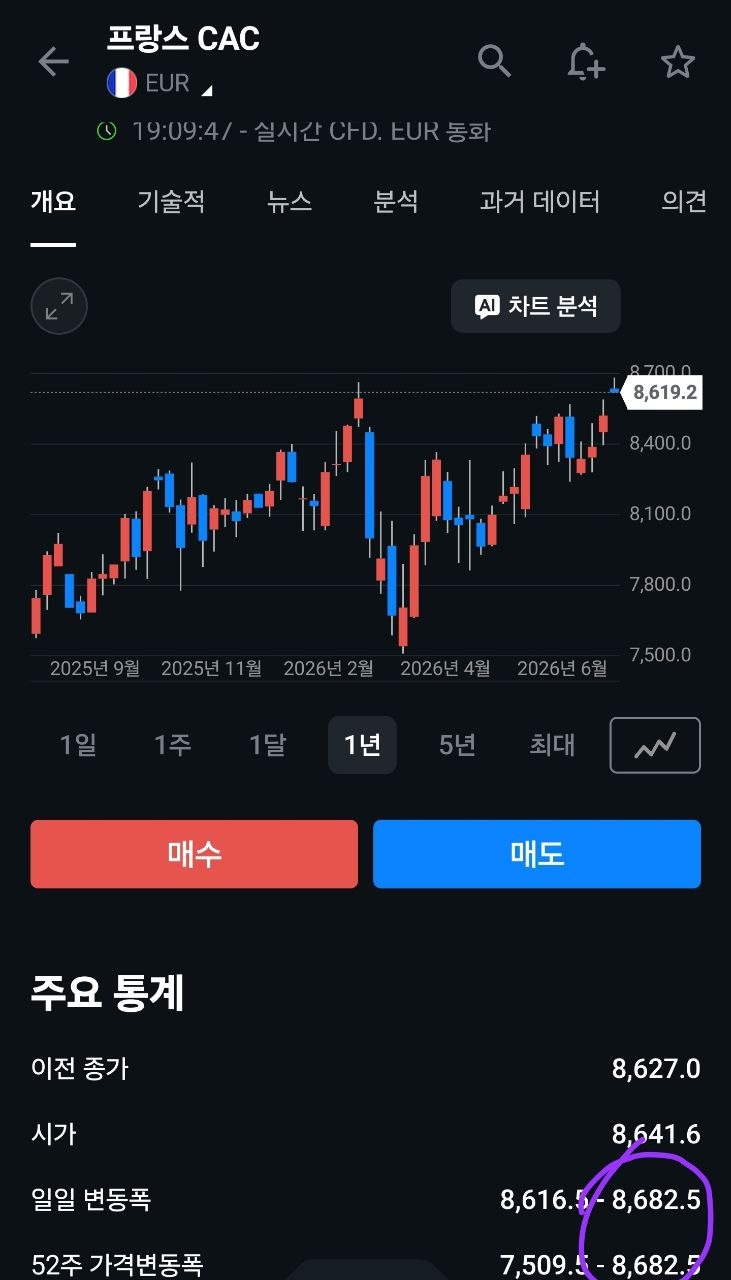731x1280 pixels.
Task: Expand the chart to fullscreen
Action: (x=59, y=306)
